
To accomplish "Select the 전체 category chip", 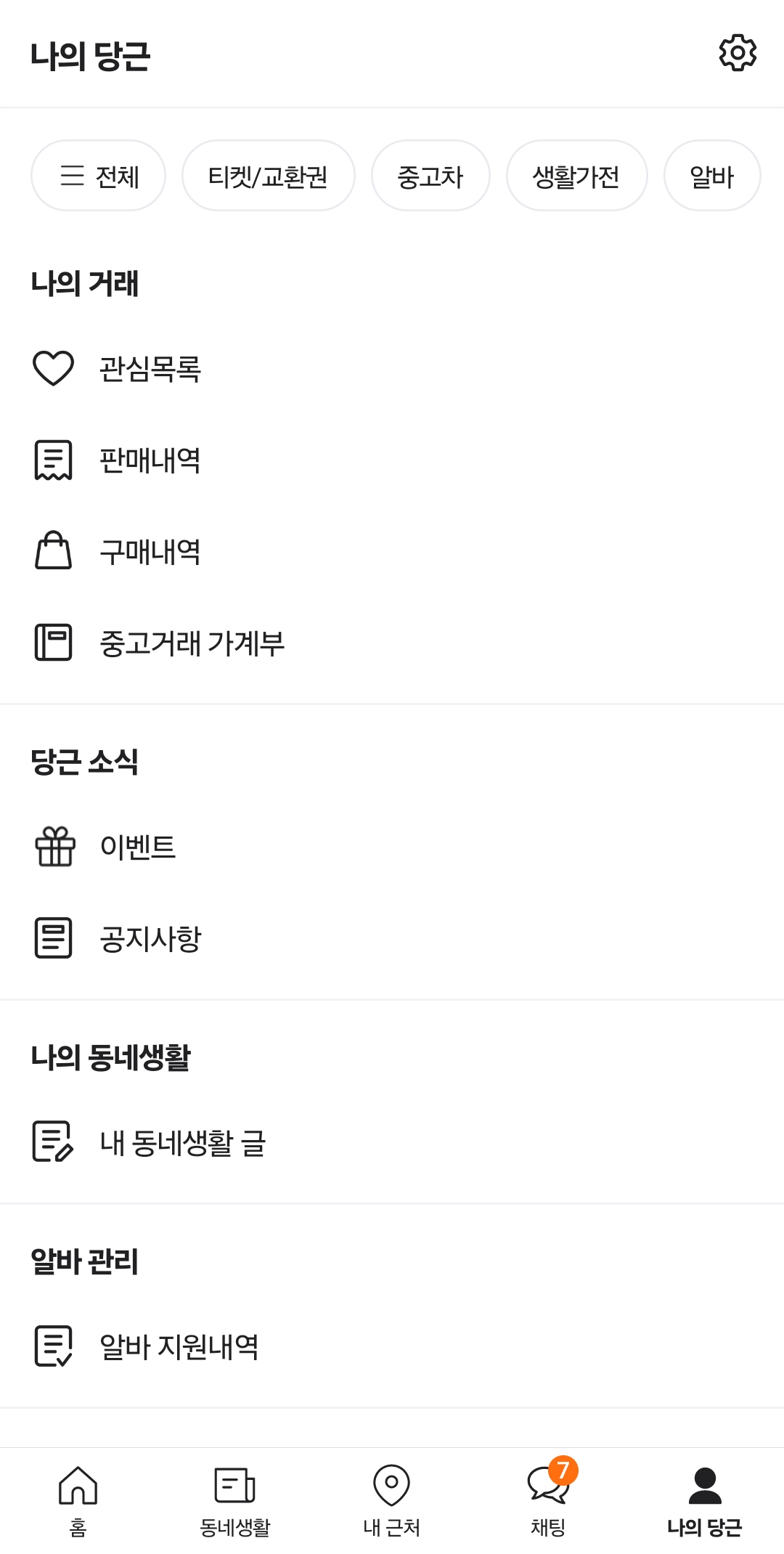I will point(99,176).
